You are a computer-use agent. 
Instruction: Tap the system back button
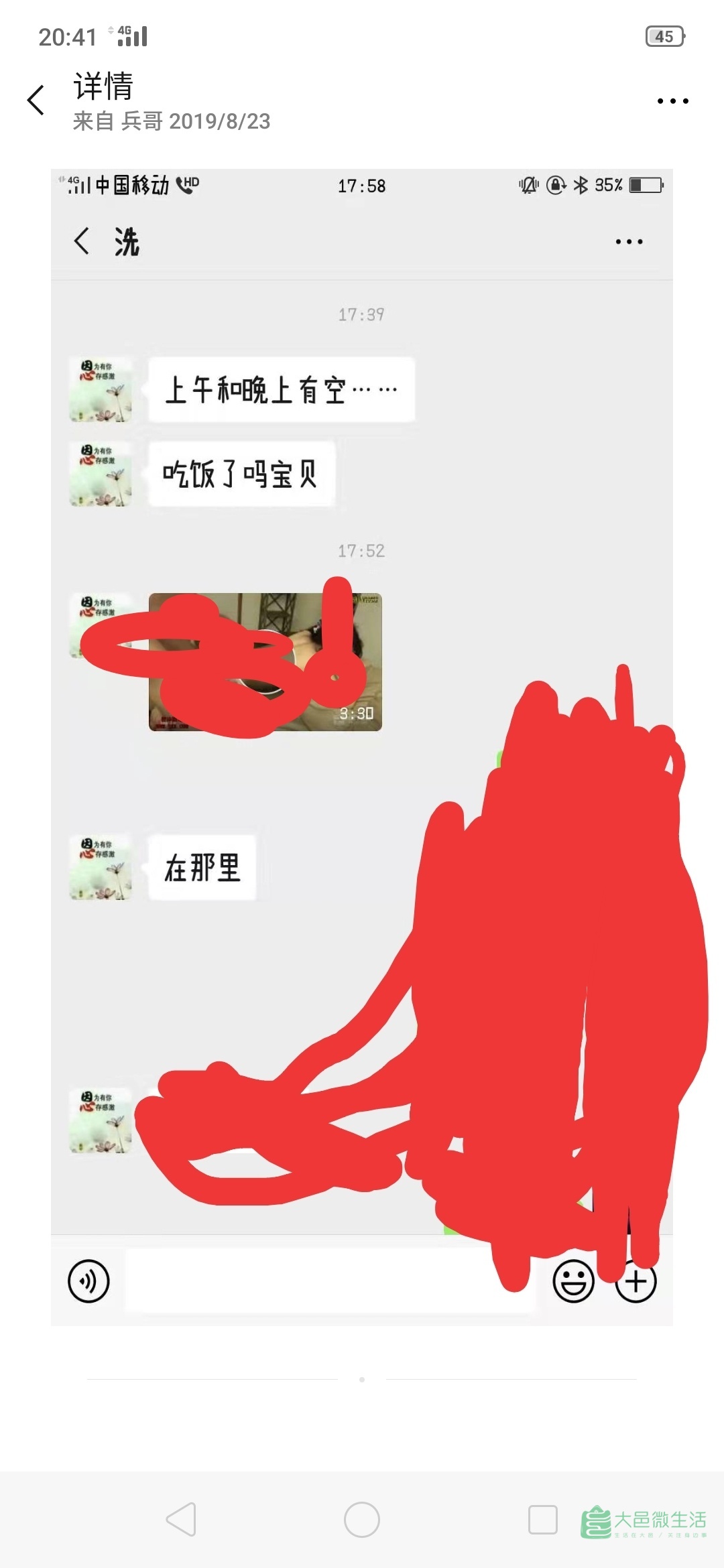coord(181,1519)
